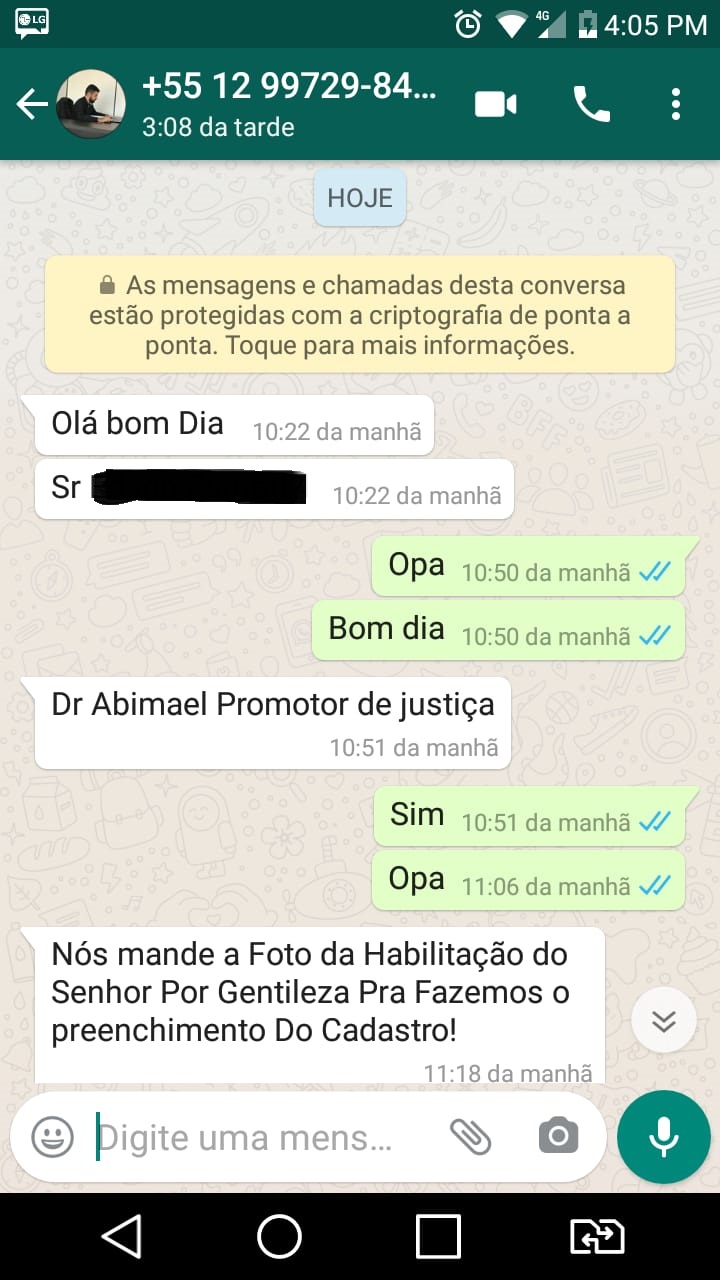The width and height of the screenshot is (720, 1280).
Task: Go to the system home screen
Action: pos(280,1237)
